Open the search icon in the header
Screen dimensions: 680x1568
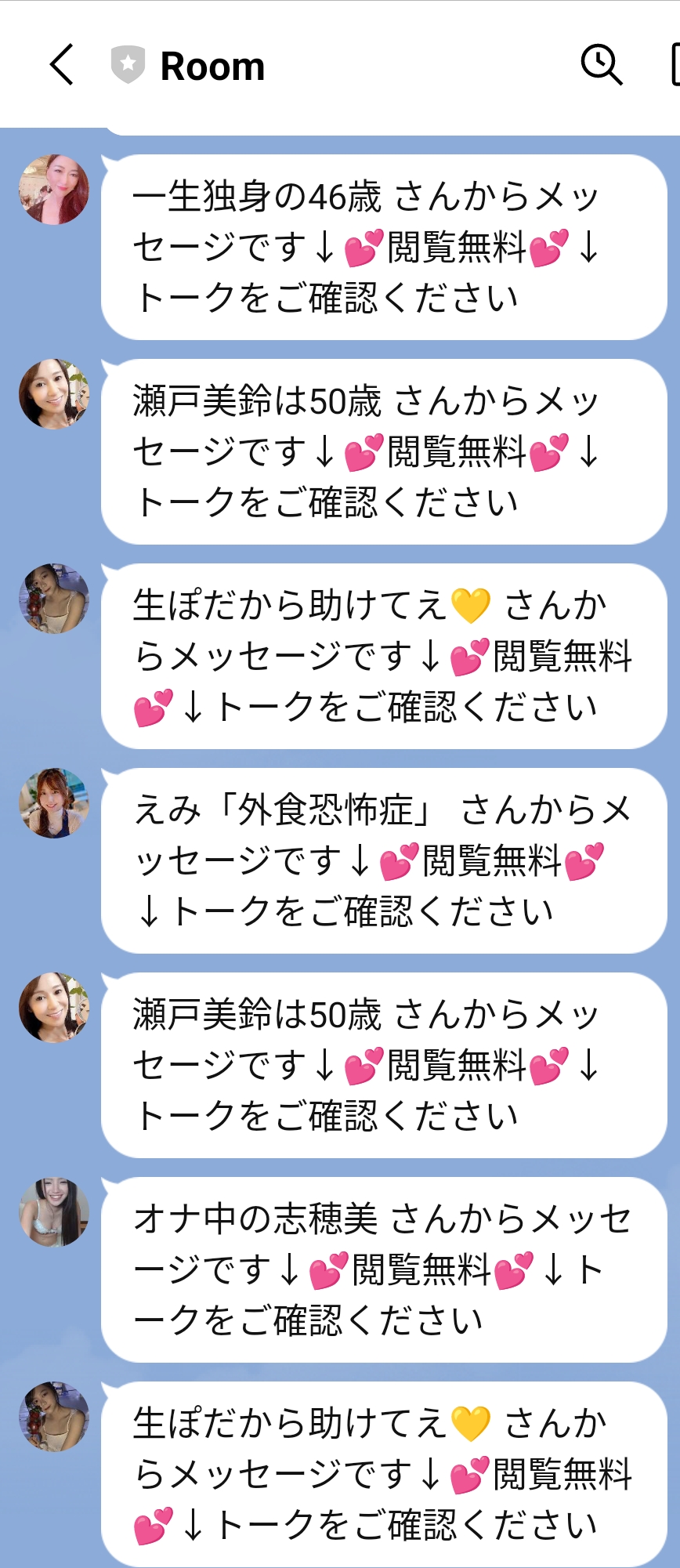pos(601,64)
